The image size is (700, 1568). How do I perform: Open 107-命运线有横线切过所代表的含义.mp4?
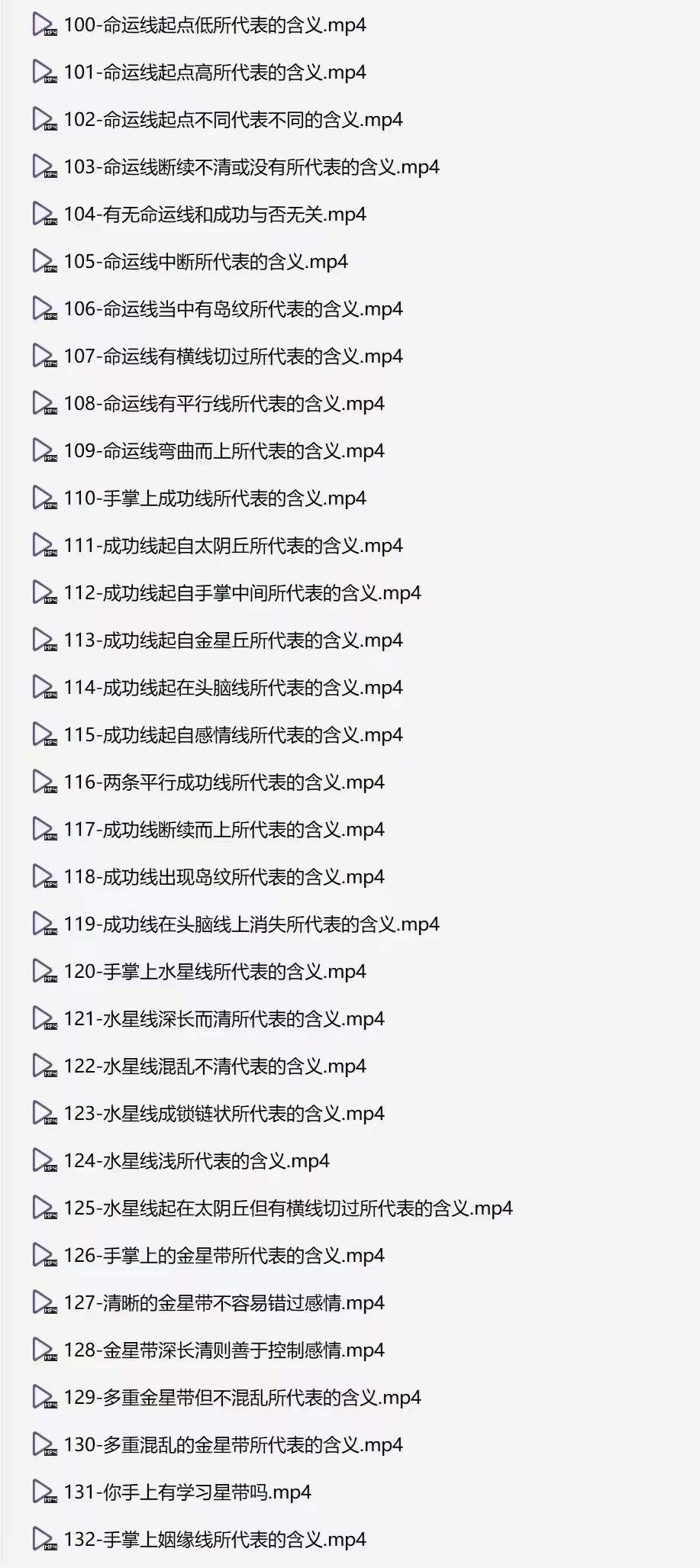[233, 357]
